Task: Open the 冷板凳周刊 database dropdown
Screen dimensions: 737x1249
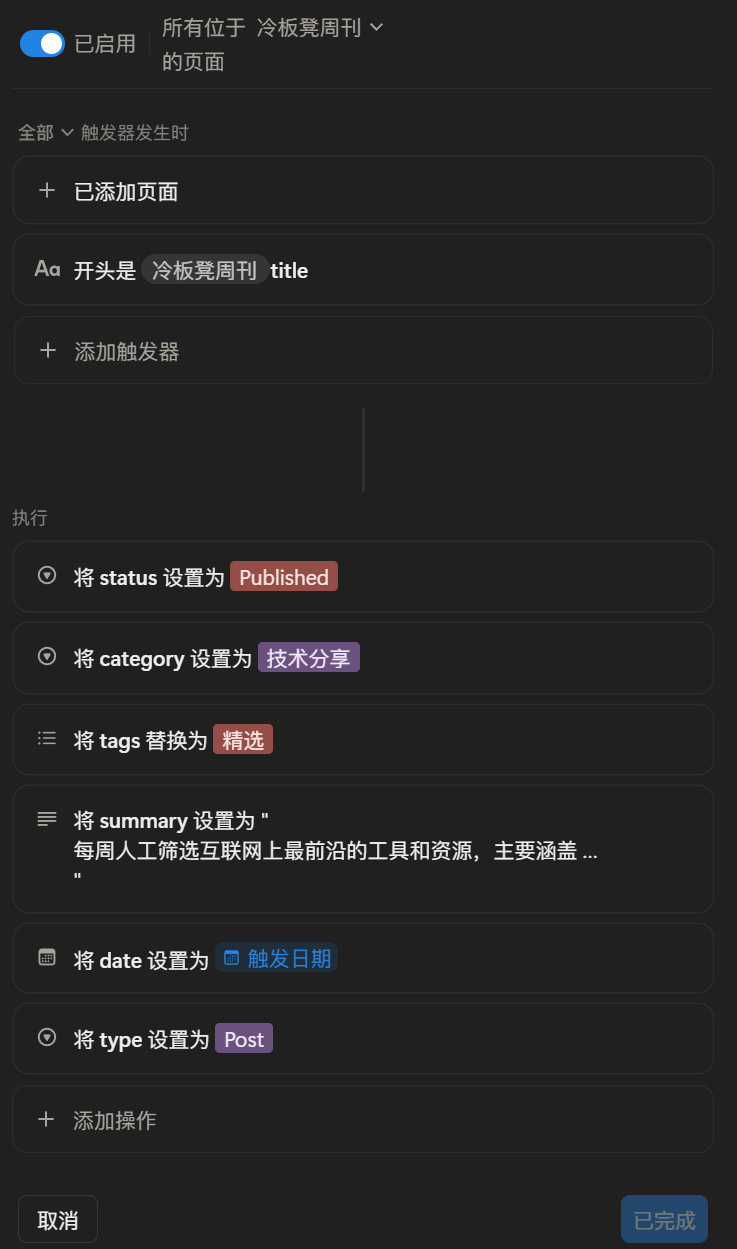Action: tap(320, 28)
